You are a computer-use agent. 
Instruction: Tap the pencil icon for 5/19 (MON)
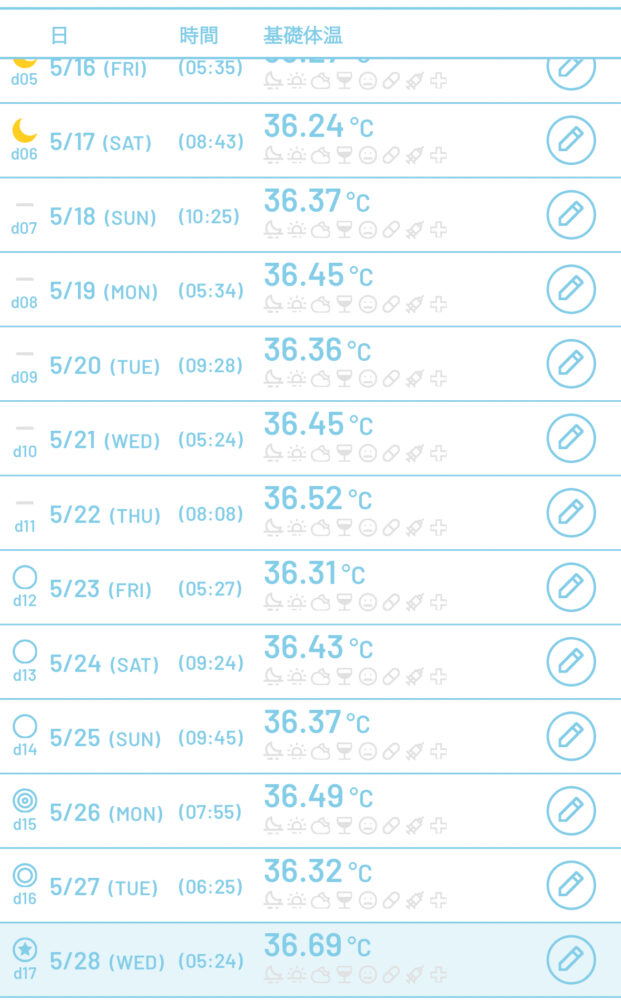tap(571, 289)
